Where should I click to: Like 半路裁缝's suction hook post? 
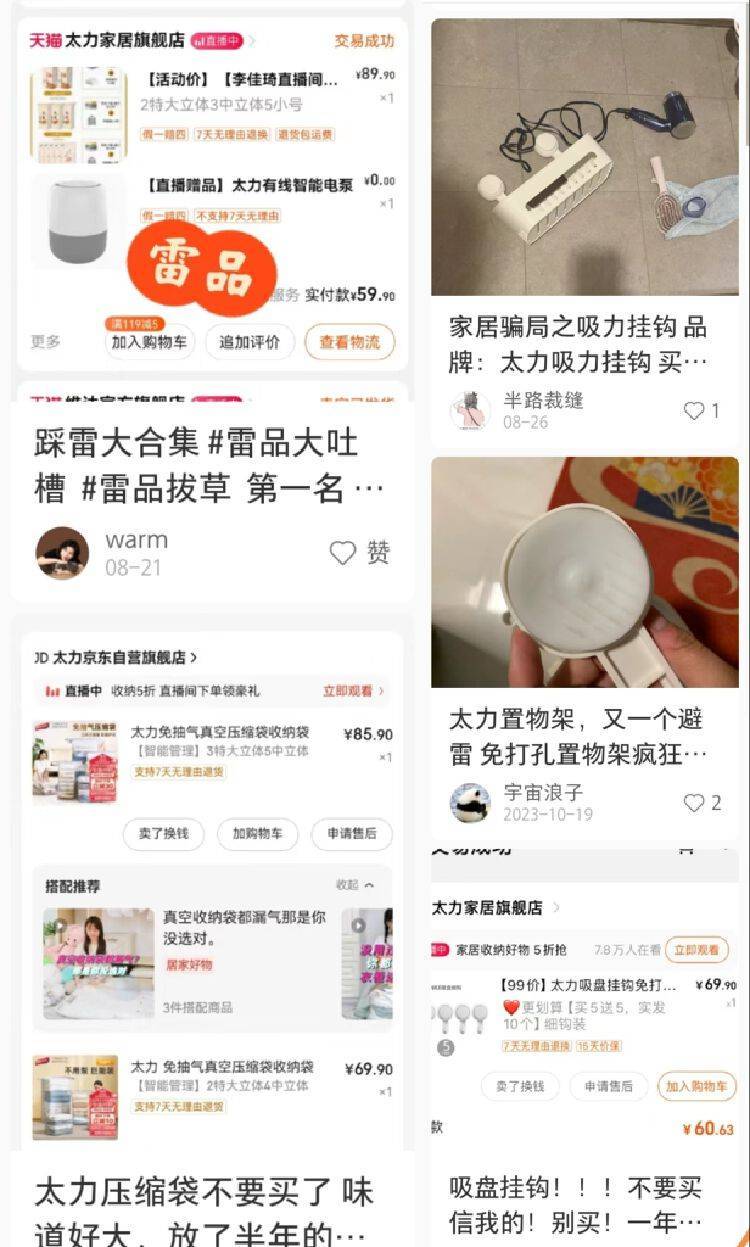tap(694, 410)
